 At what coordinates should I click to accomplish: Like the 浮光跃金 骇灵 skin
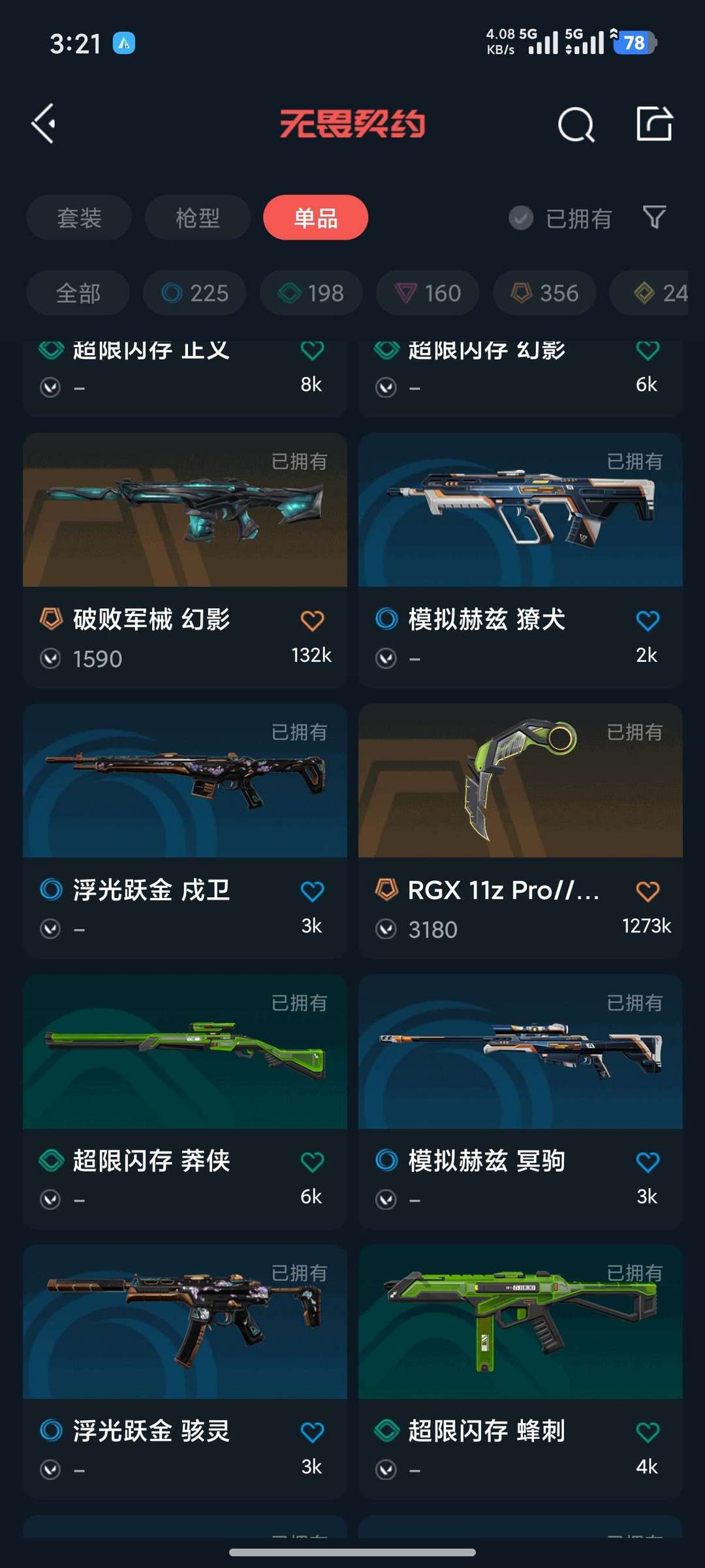312,1432
